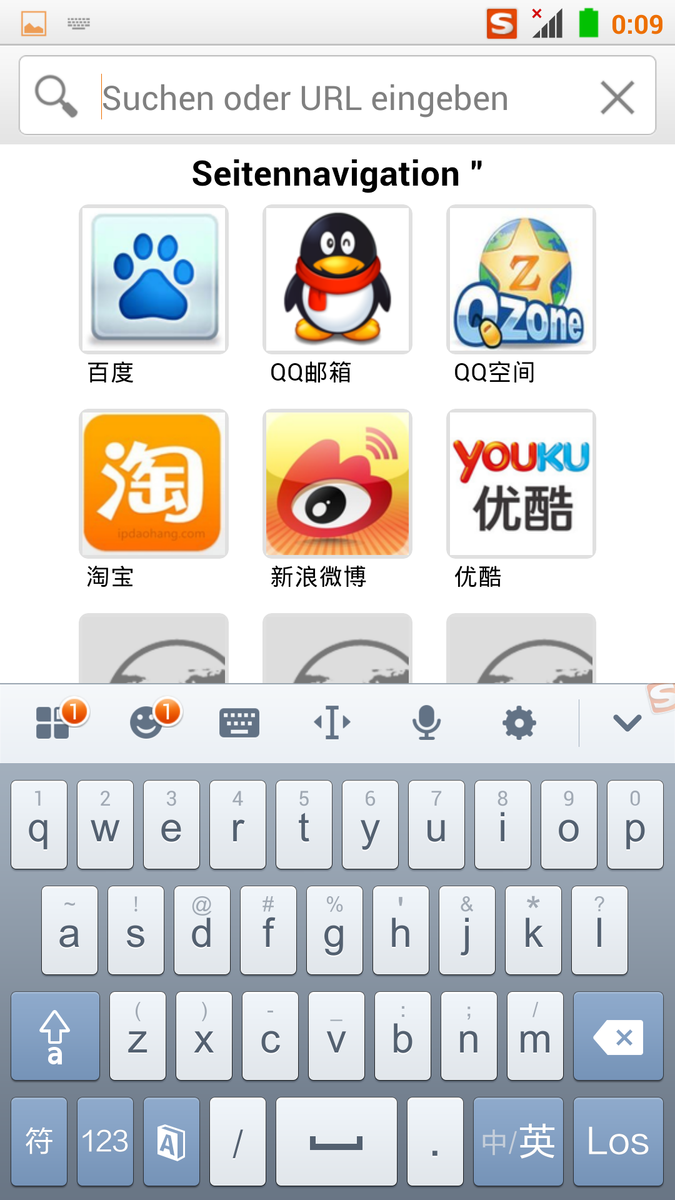Viewport: 675px width, 1200px height.
Task: Switch keyboard layout via the keyboard icon
Action: pyautogui.click(x=240, y=723)
